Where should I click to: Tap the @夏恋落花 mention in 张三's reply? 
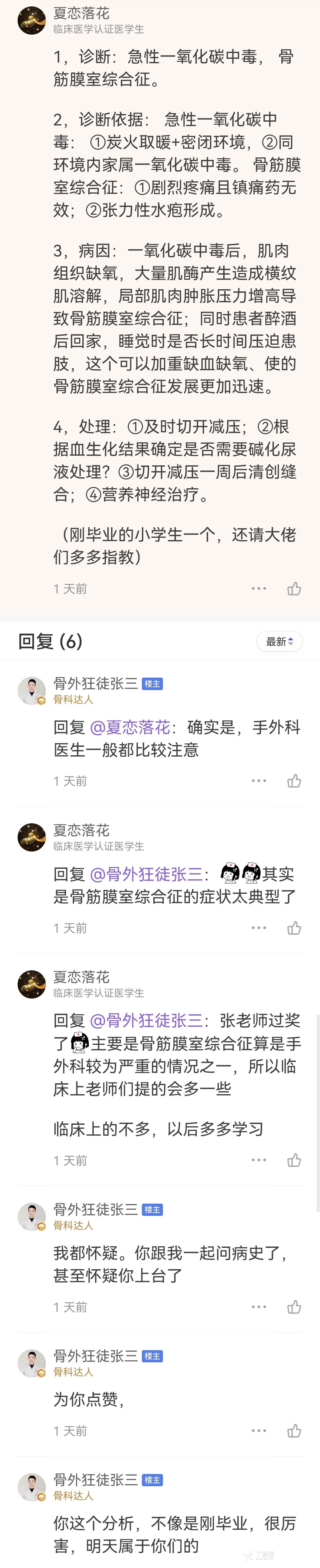click(130, 727)
